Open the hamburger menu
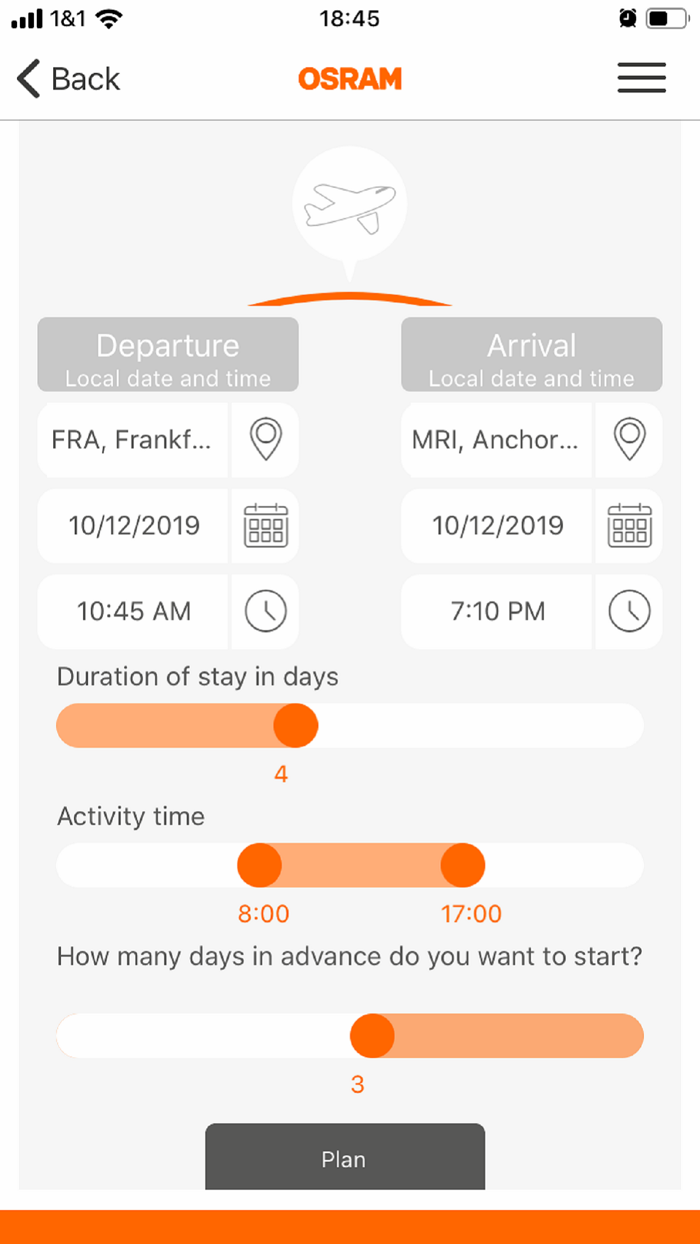Image resolution: width=700 pixels, height=1244 pixels. [x=641, y=78]
